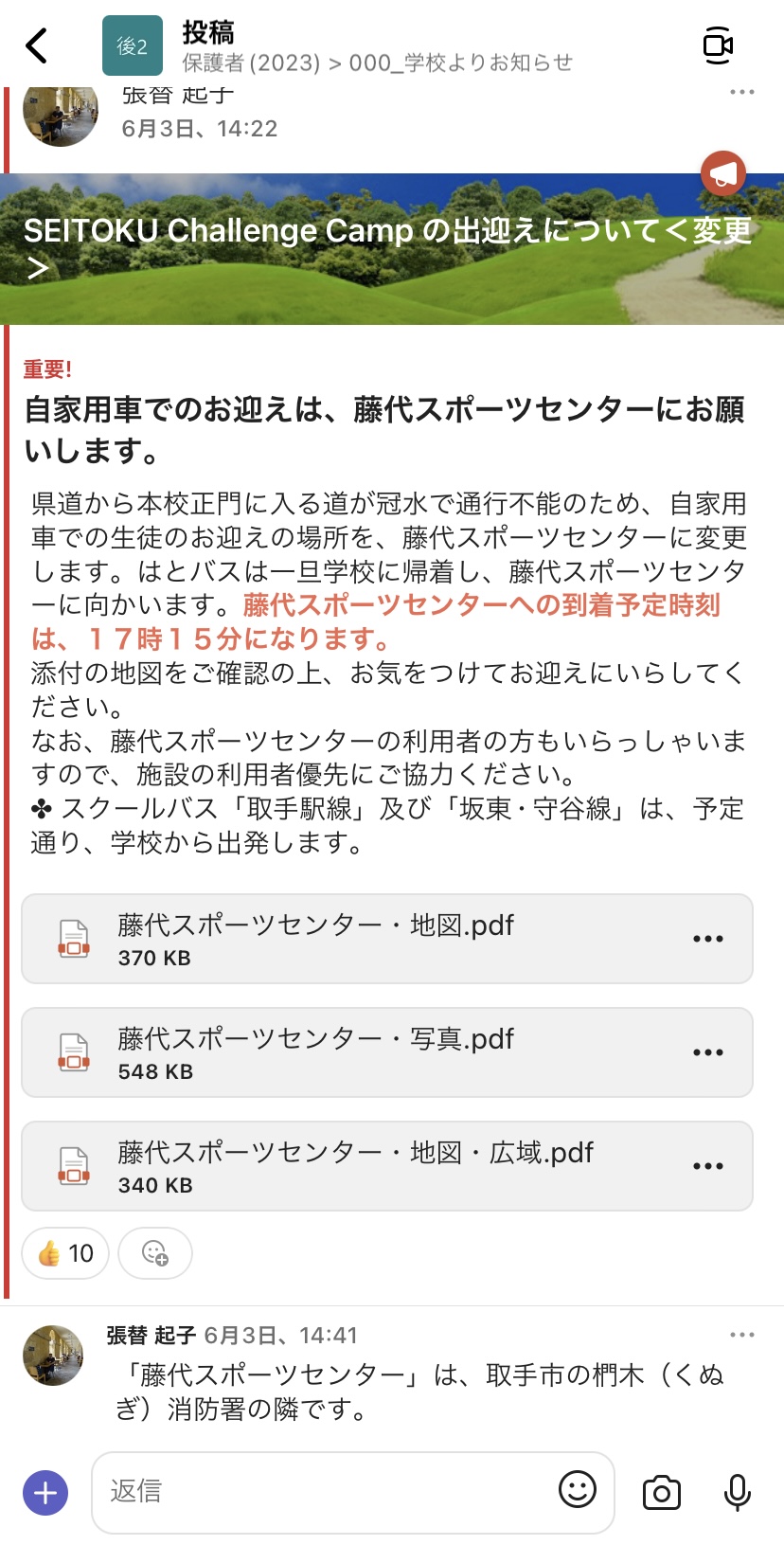Start a video meeting from the header
The width and height of the screenshot is (784, 1563).
tap(718, 45)
